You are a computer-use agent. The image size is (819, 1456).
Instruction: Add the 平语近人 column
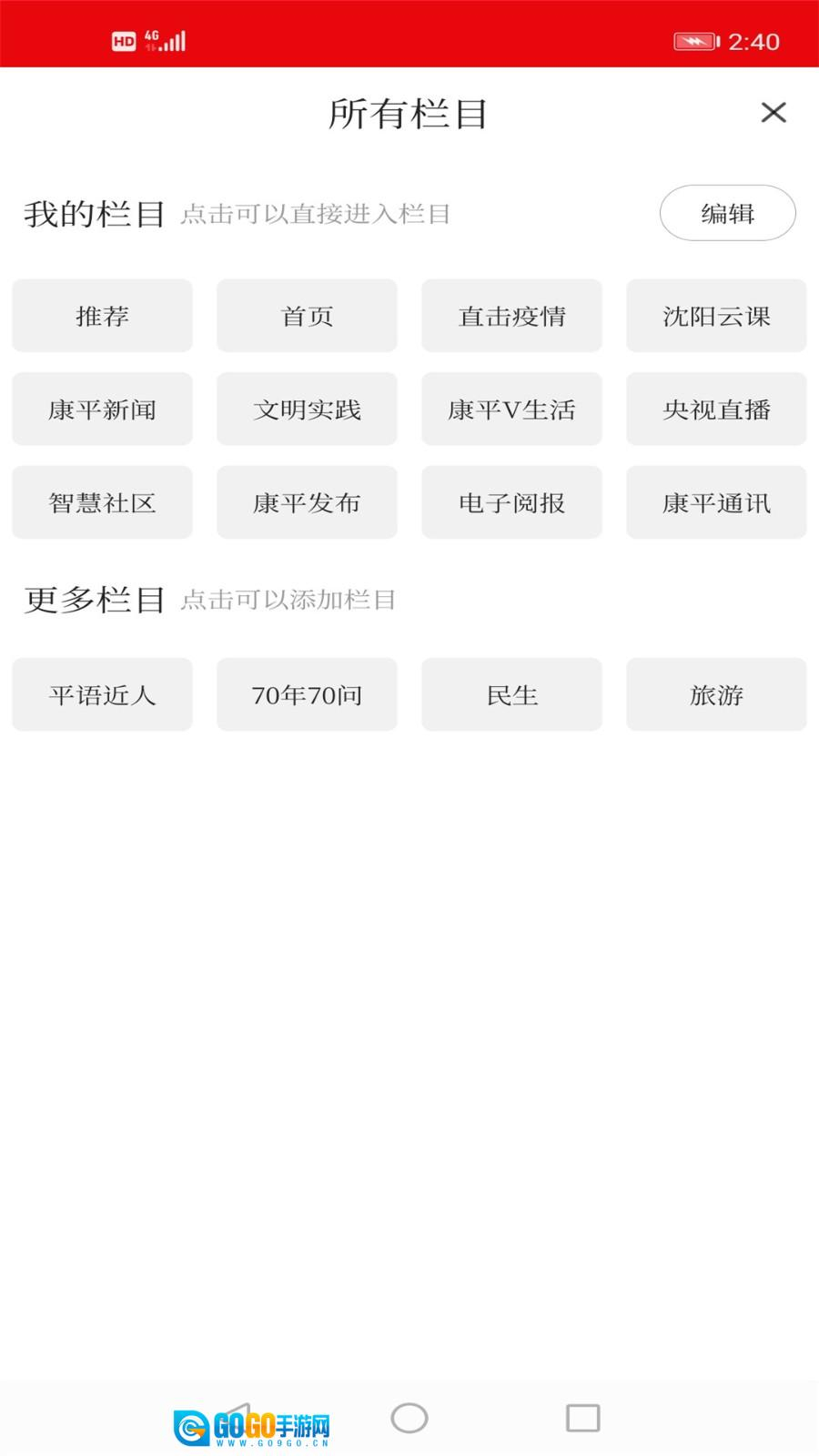(102, 695)
